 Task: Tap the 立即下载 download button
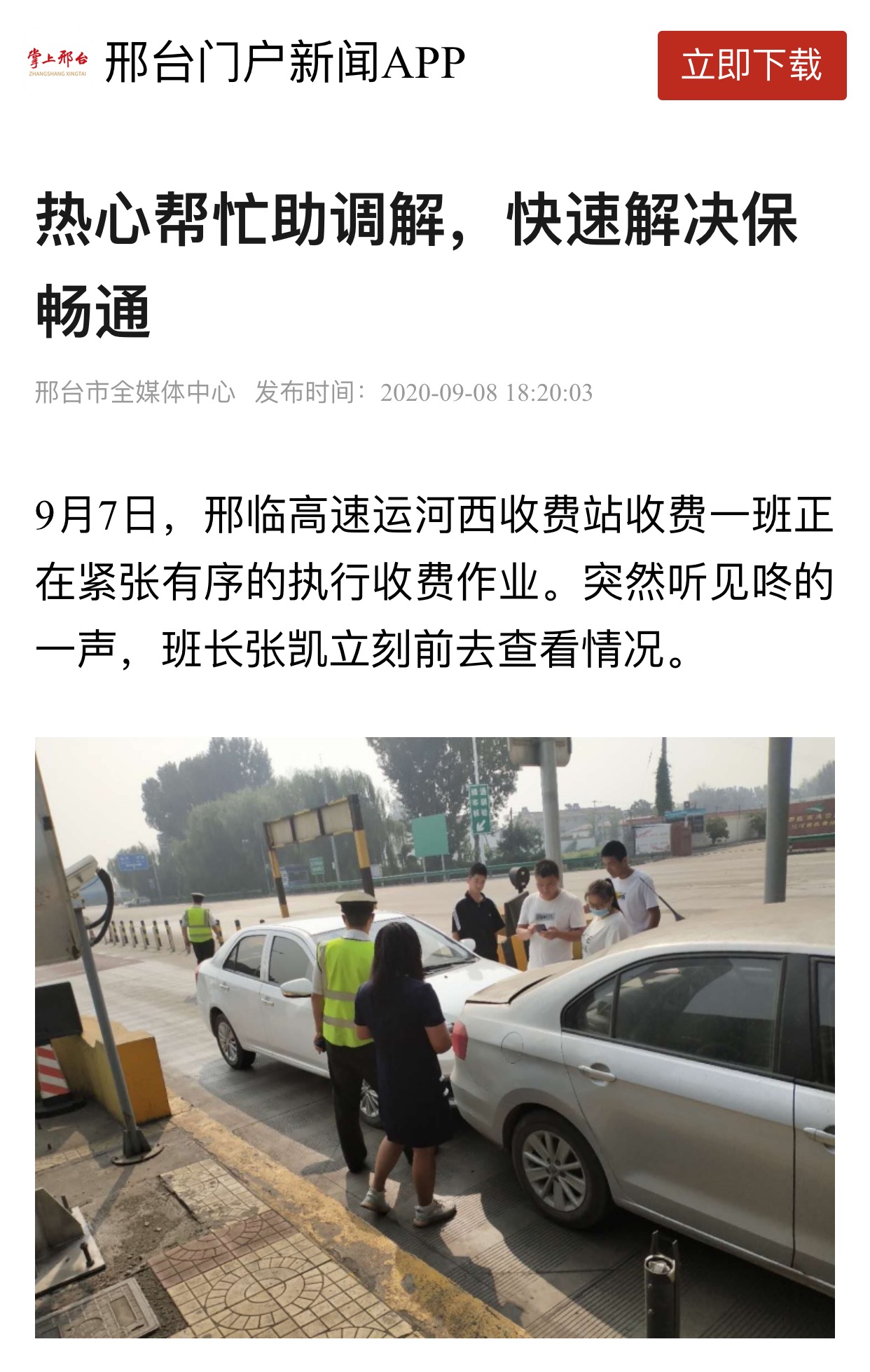pos(751,65)
